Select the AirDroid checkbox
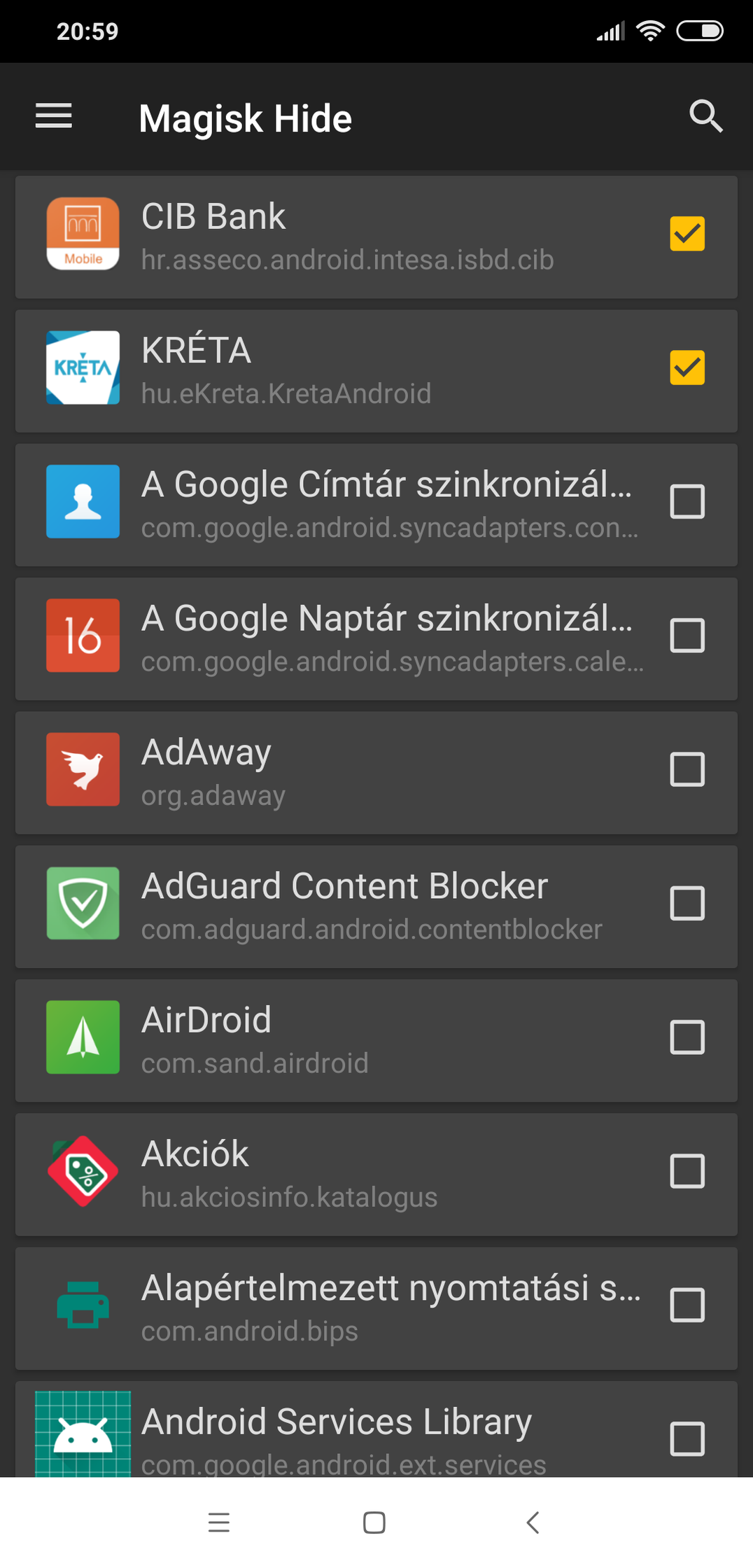 click(687, 1037)
